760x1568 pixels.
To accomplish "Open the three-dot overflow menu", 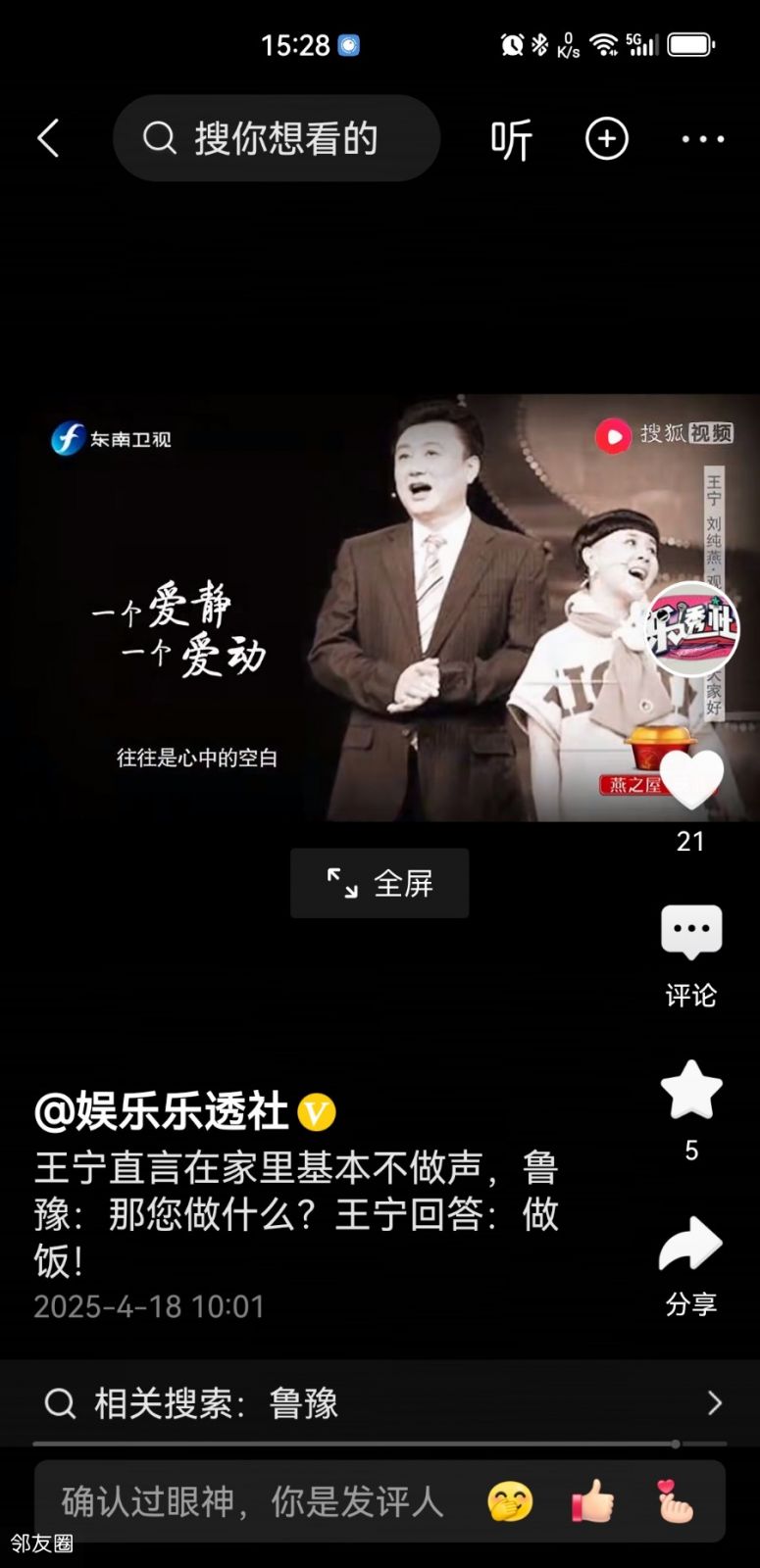I will pyautogui.click(x=703, y=139).
